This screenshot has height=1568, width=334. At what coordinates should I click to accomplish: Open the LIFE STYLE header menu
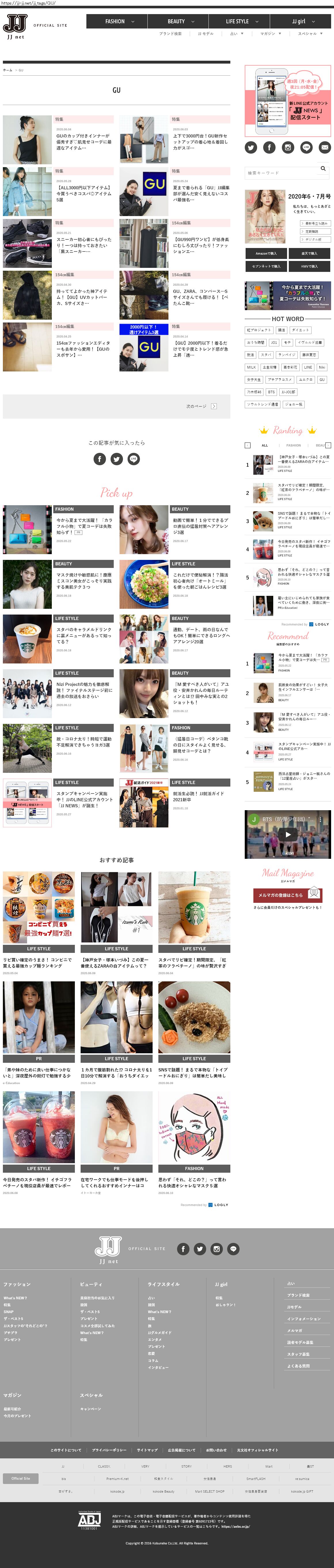tap(241, 21)
